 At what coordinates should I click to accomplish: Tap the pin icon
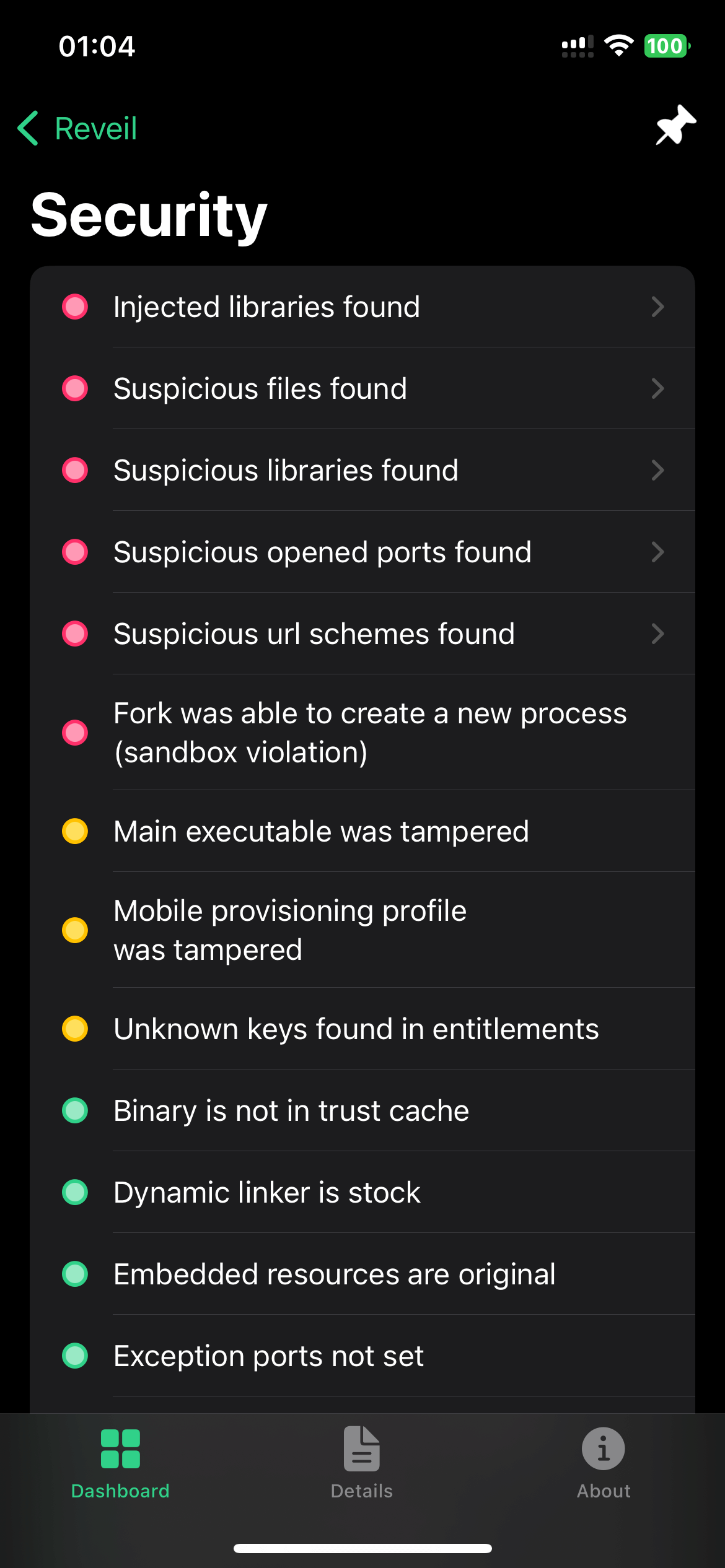tap(675, 126)
